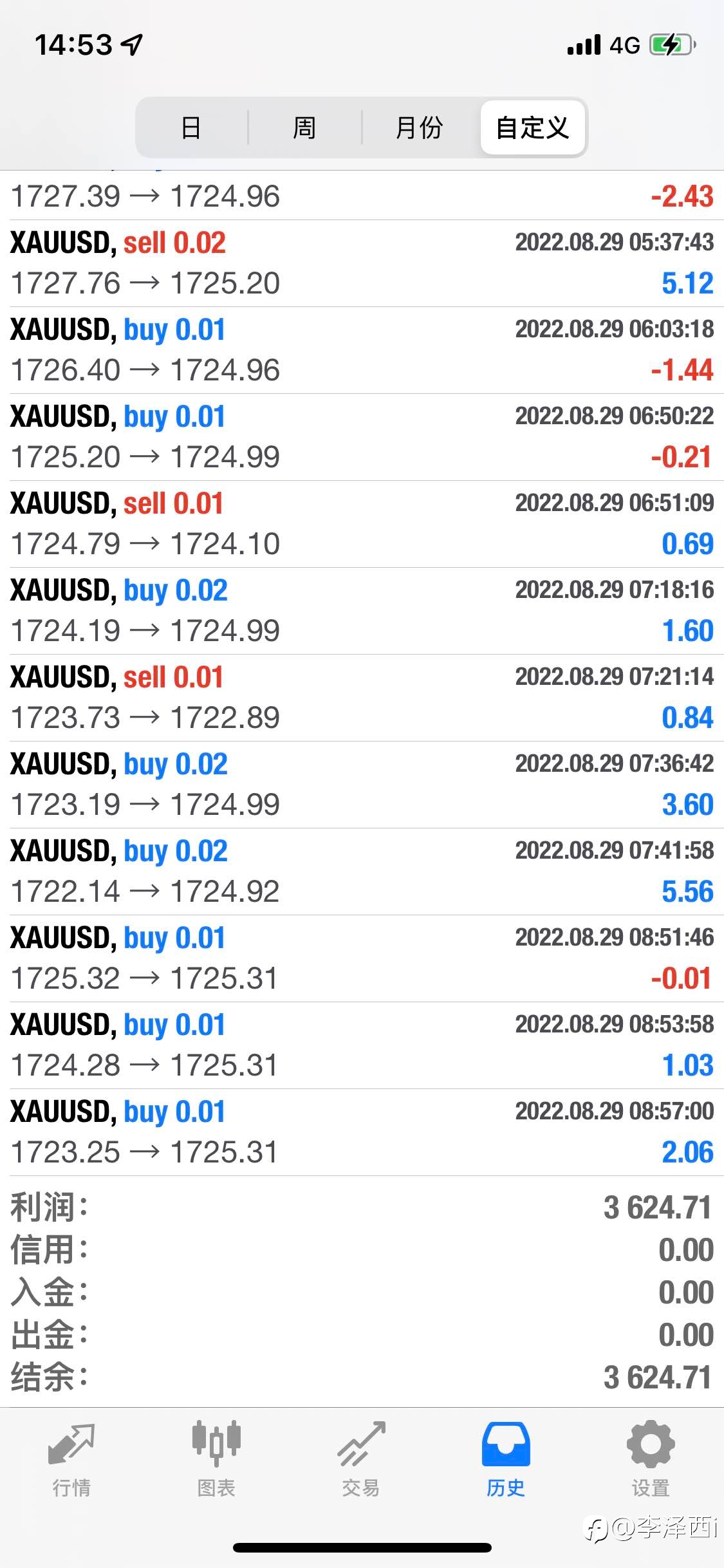Open the sell 0.02 trade at 05:37:43

(x=362, y=263)
